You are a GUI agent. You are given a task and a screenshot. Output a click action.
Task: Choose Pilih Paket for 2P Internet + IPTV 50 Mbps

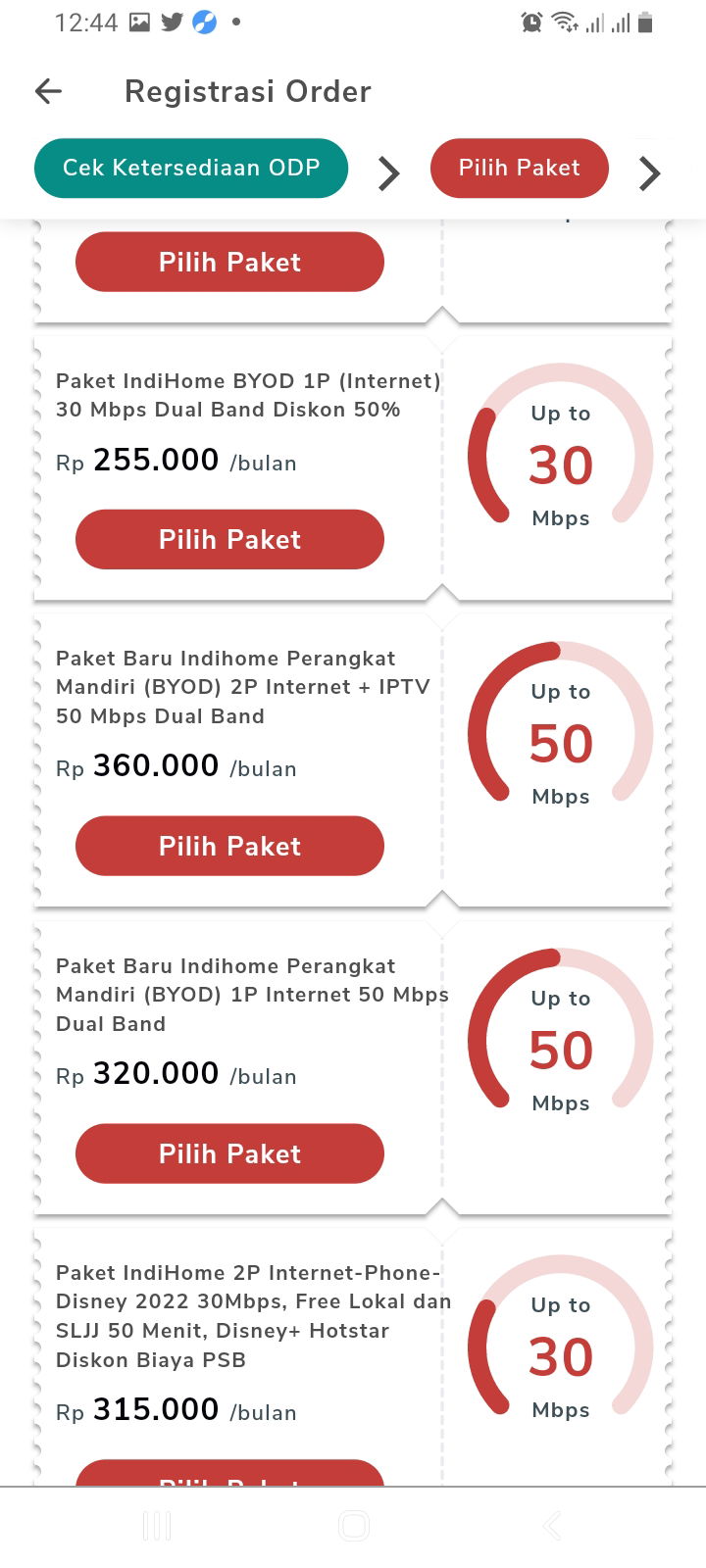pos(228,846)
